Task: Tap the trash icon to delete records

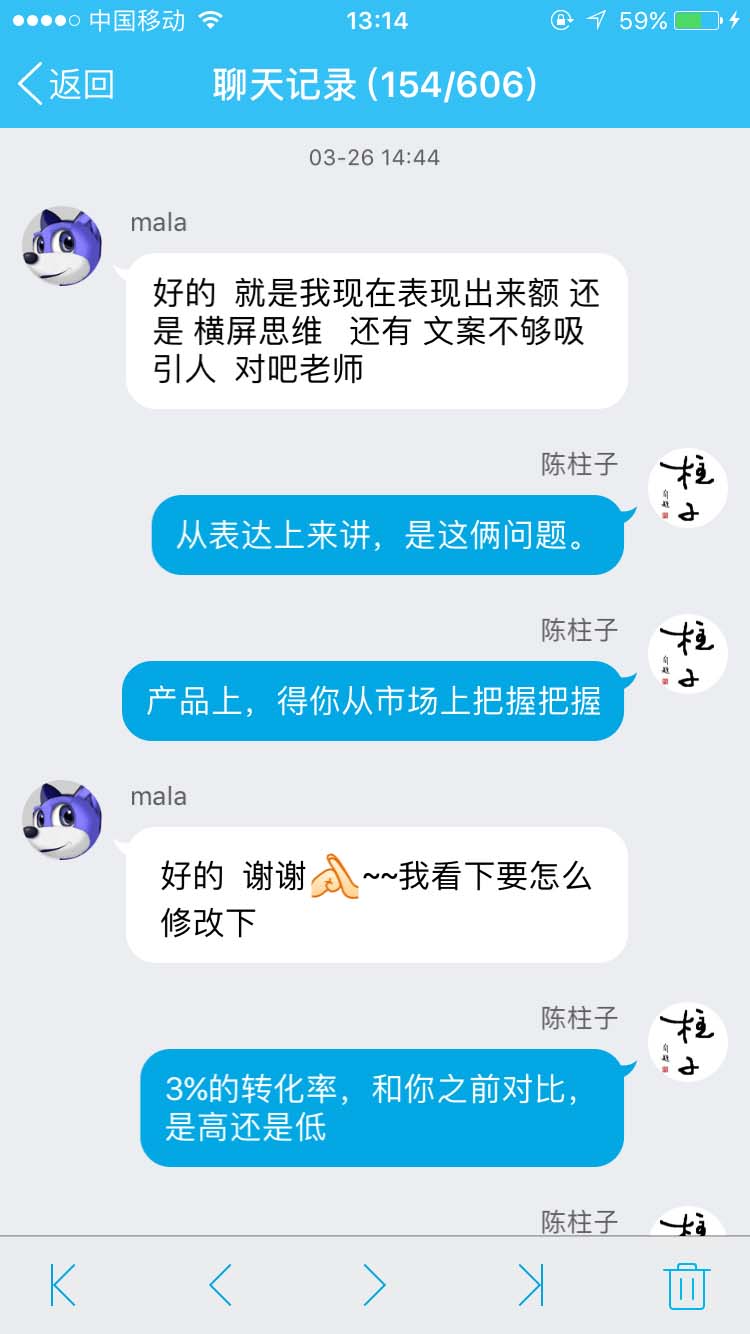Action: click(687, 1287)
